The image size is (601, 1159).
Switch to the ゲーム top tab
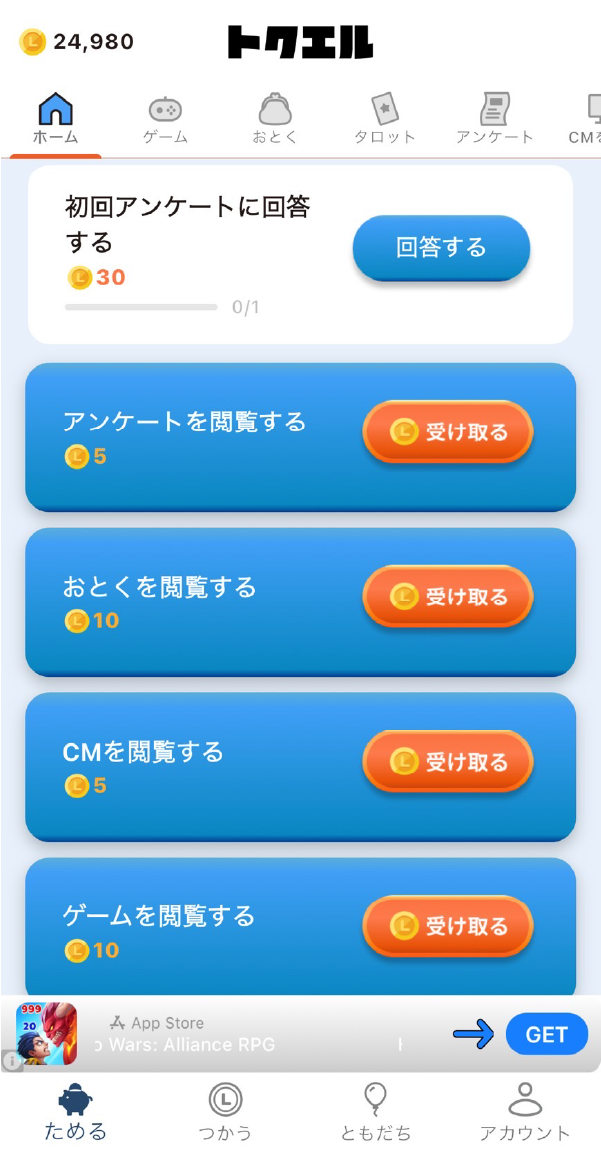tap(165, 119)
